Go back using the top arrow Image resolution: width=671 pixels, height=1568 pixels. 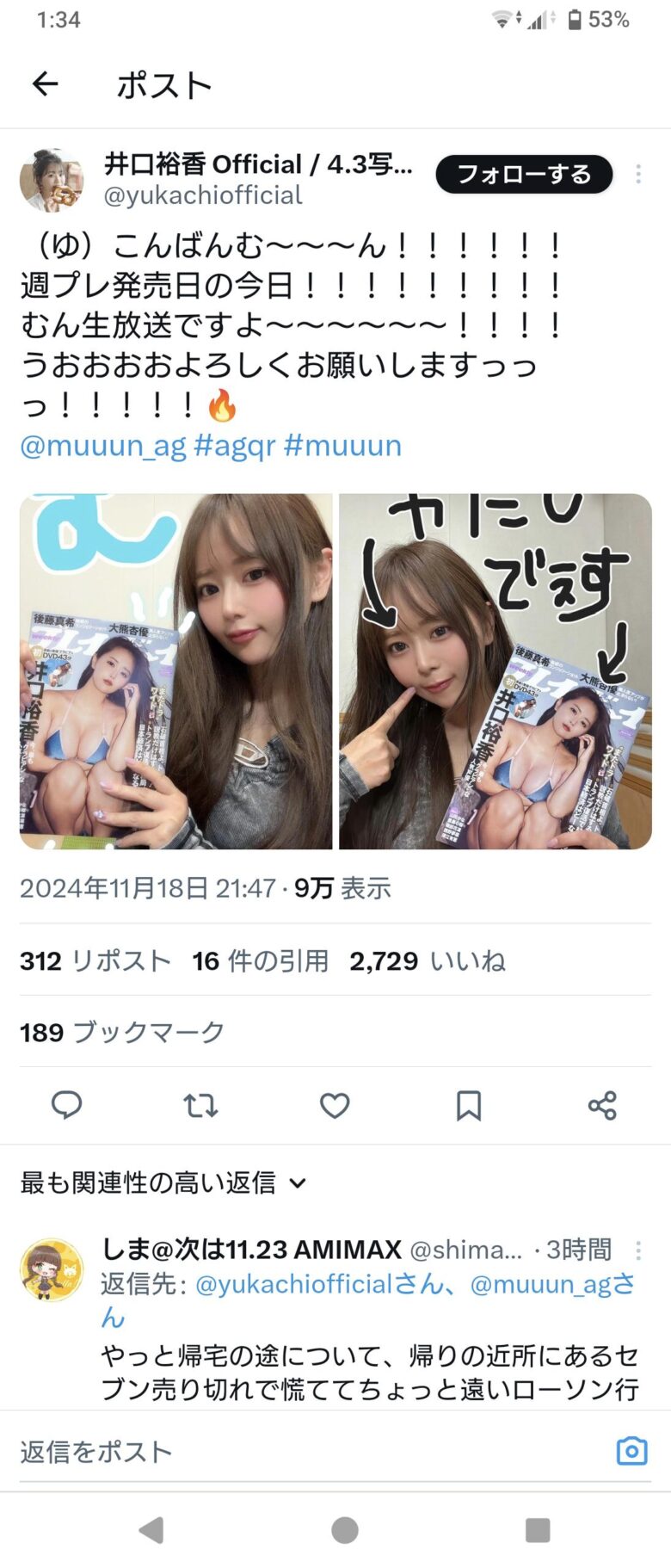click(x=45, y=84)
